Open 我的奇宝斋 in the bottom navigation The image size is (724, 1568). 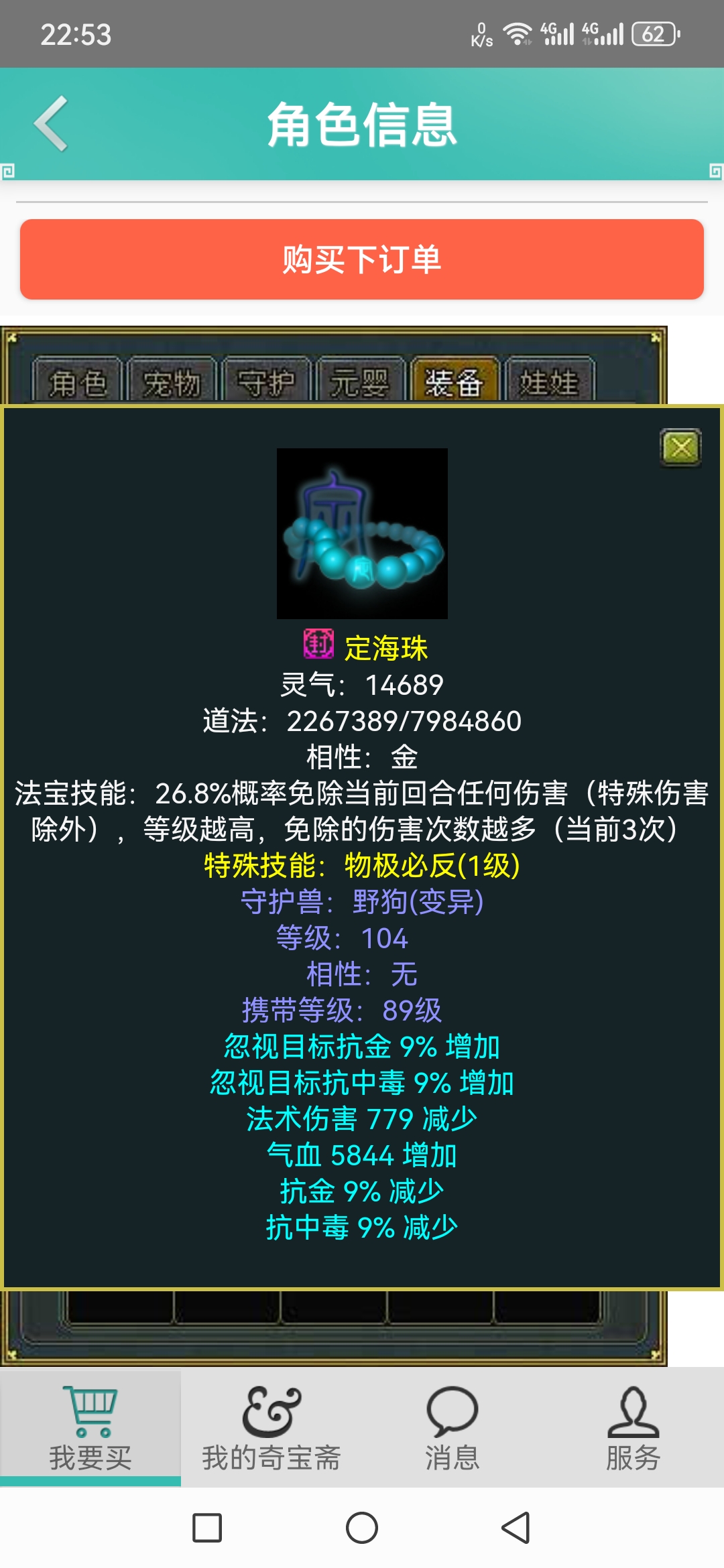[271, 1427]
